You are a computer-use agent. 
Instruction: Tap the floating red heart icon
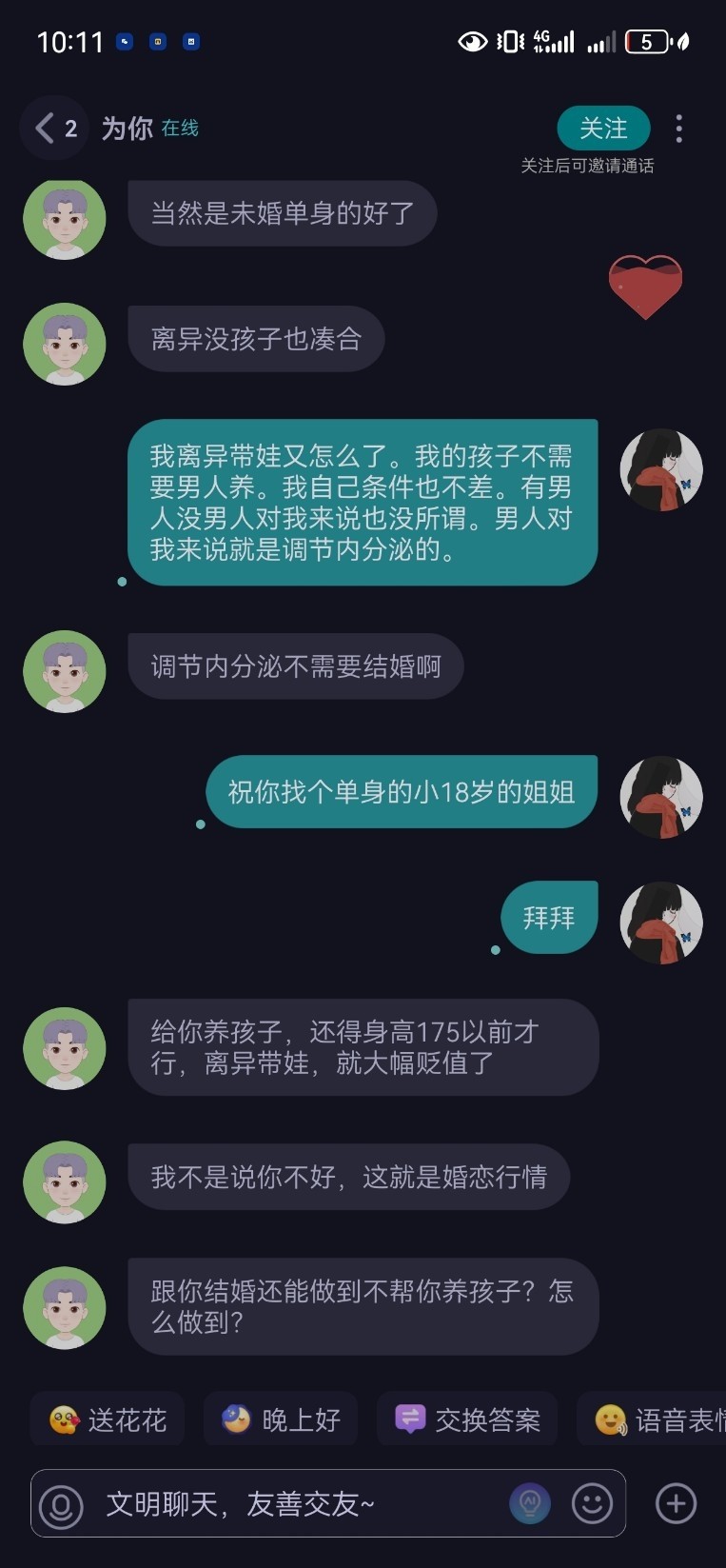coord(645,287)
